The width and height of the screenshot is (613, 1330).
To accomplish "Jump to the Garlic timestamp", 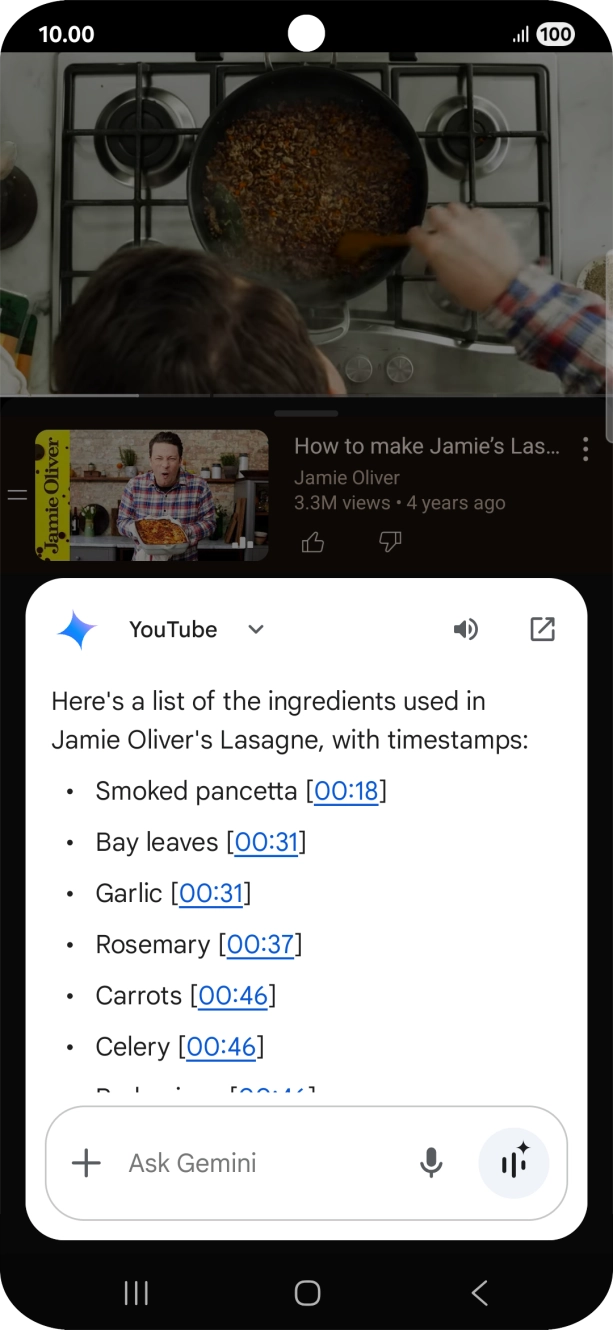I will point(211,893).
